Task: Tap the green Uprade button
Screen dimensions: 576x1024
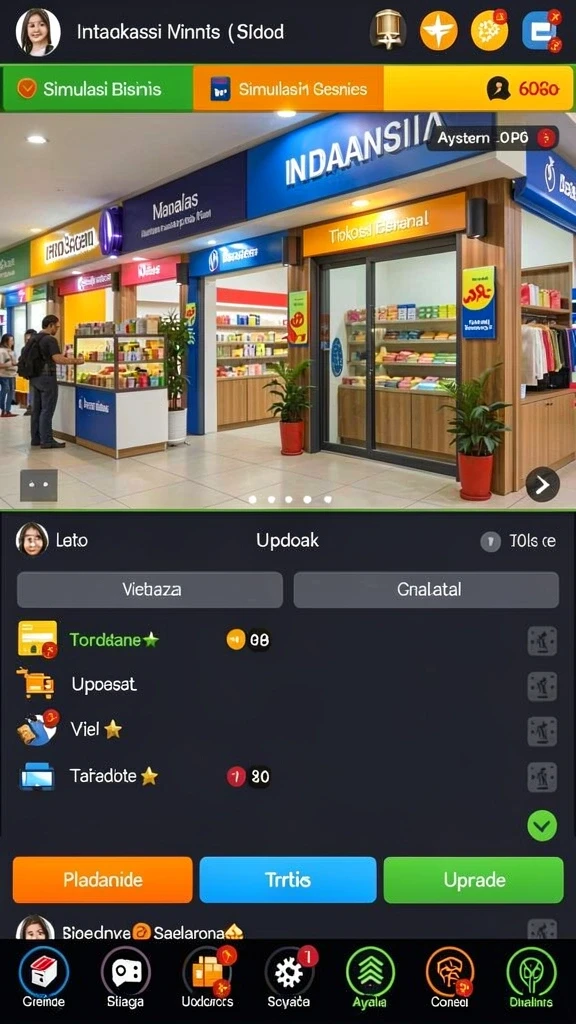Action: [x=473, y=880]
